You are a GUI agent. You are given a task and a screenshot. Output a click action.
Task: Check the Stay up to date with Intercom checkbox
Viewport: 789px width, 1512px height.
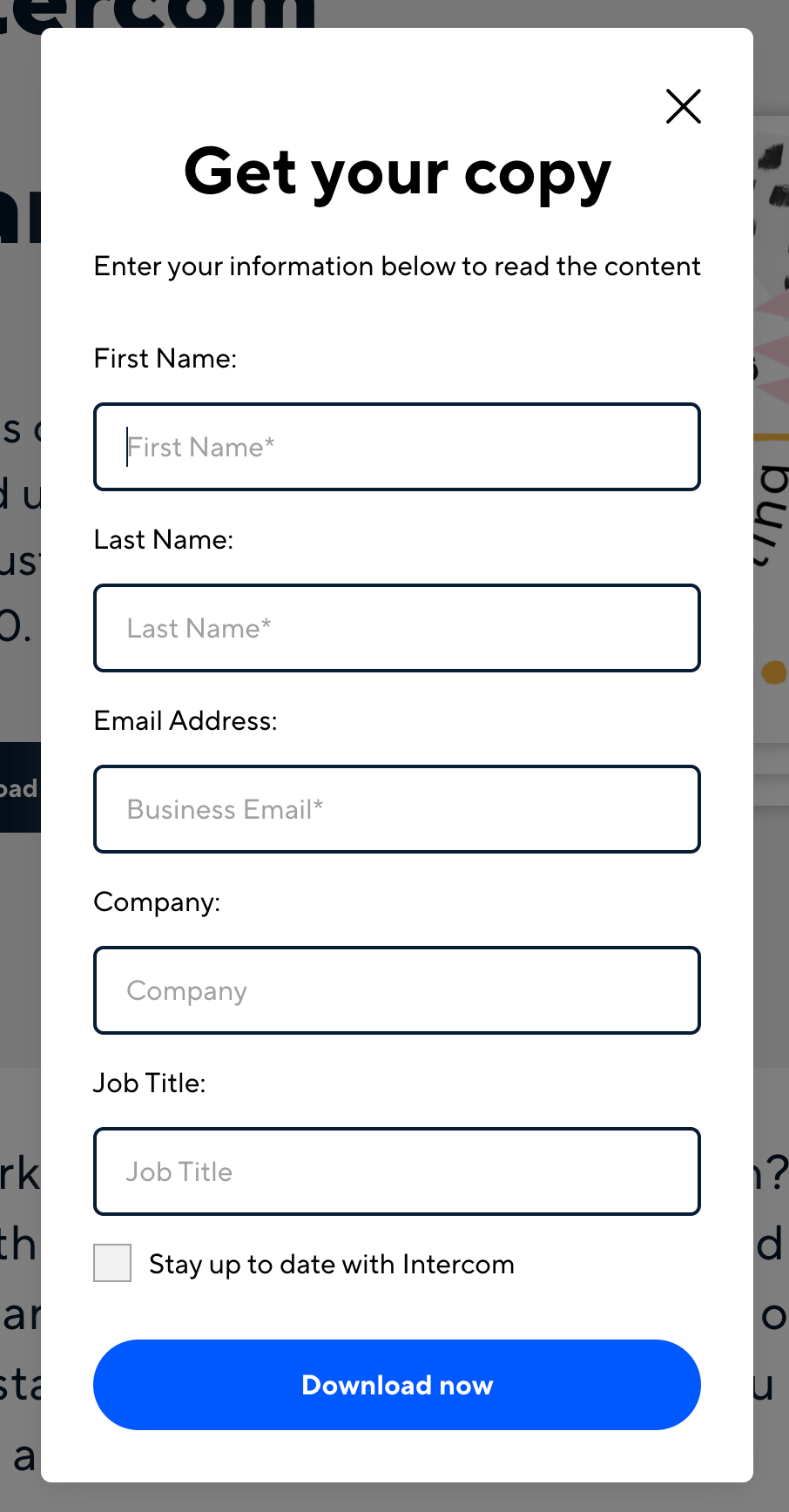pos(111,1263)
